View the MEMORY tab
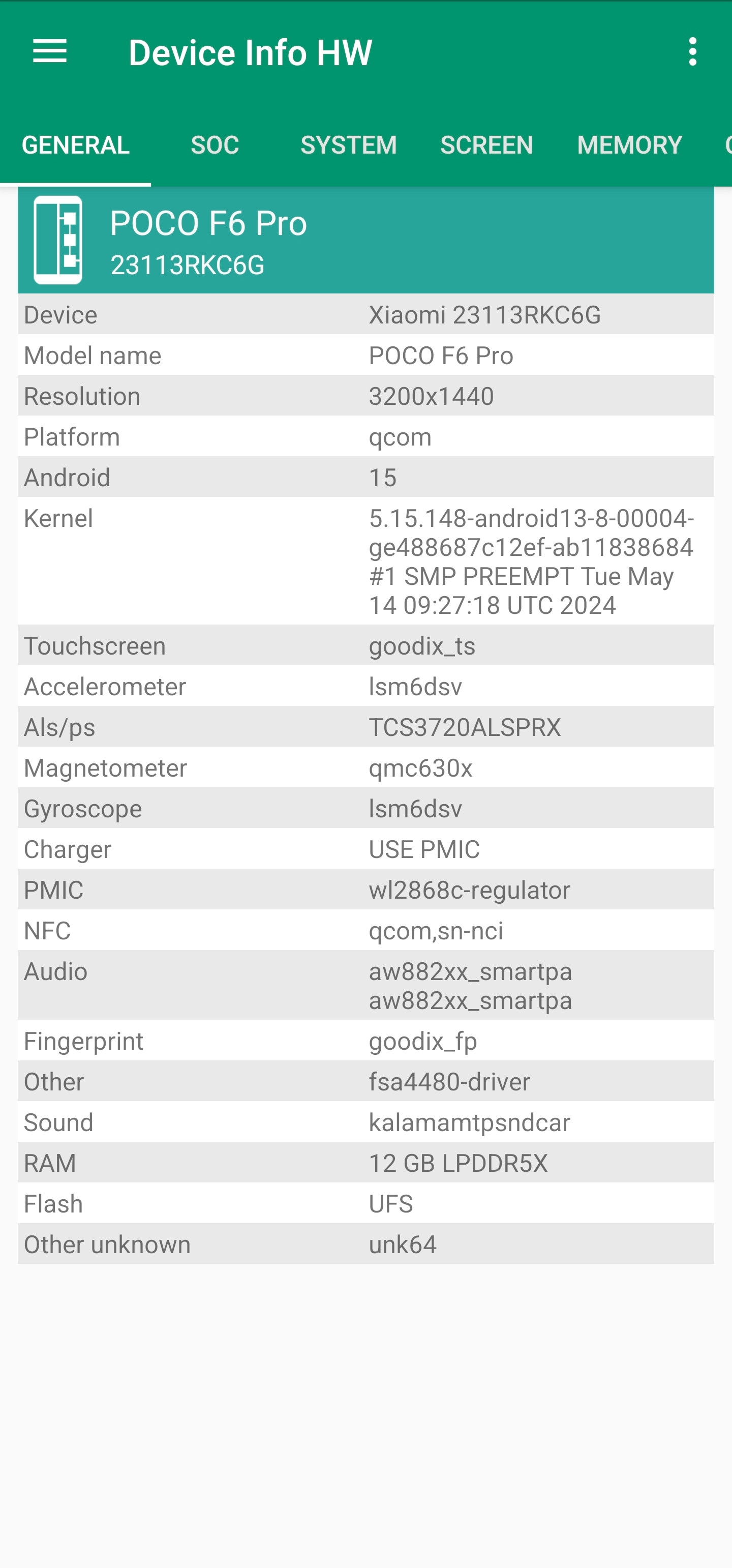732x1568 pixels. (x=630, y=145)
